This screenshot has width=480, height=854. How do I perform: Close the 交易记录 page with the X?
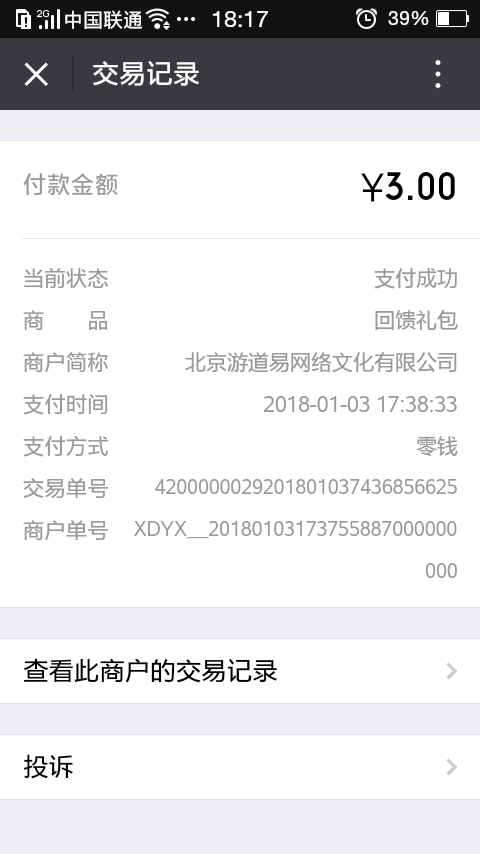point(37,74)
